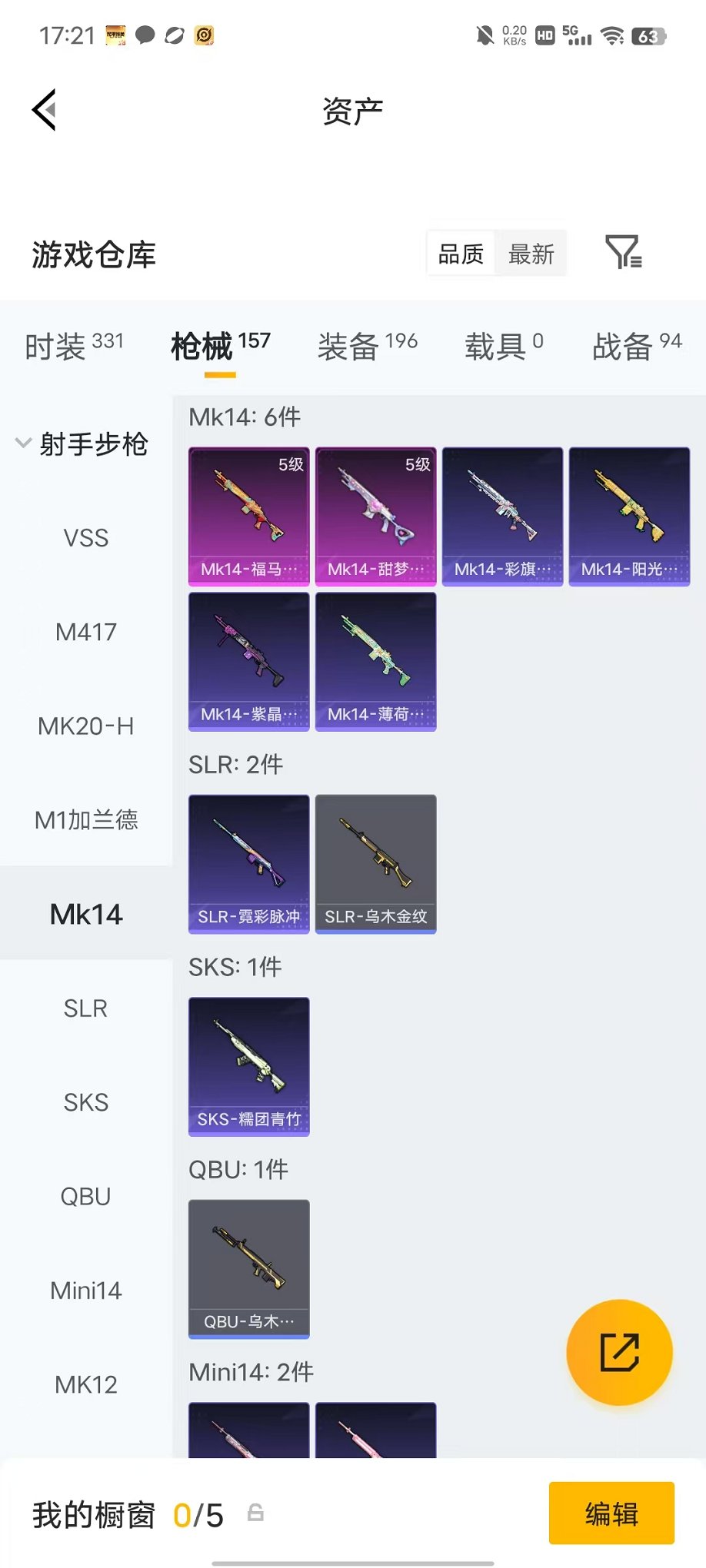Viewport: 706px width, 1568px height.
Task: Open the Mk14-福马 level 5 skin
Action: coord(249,517)
